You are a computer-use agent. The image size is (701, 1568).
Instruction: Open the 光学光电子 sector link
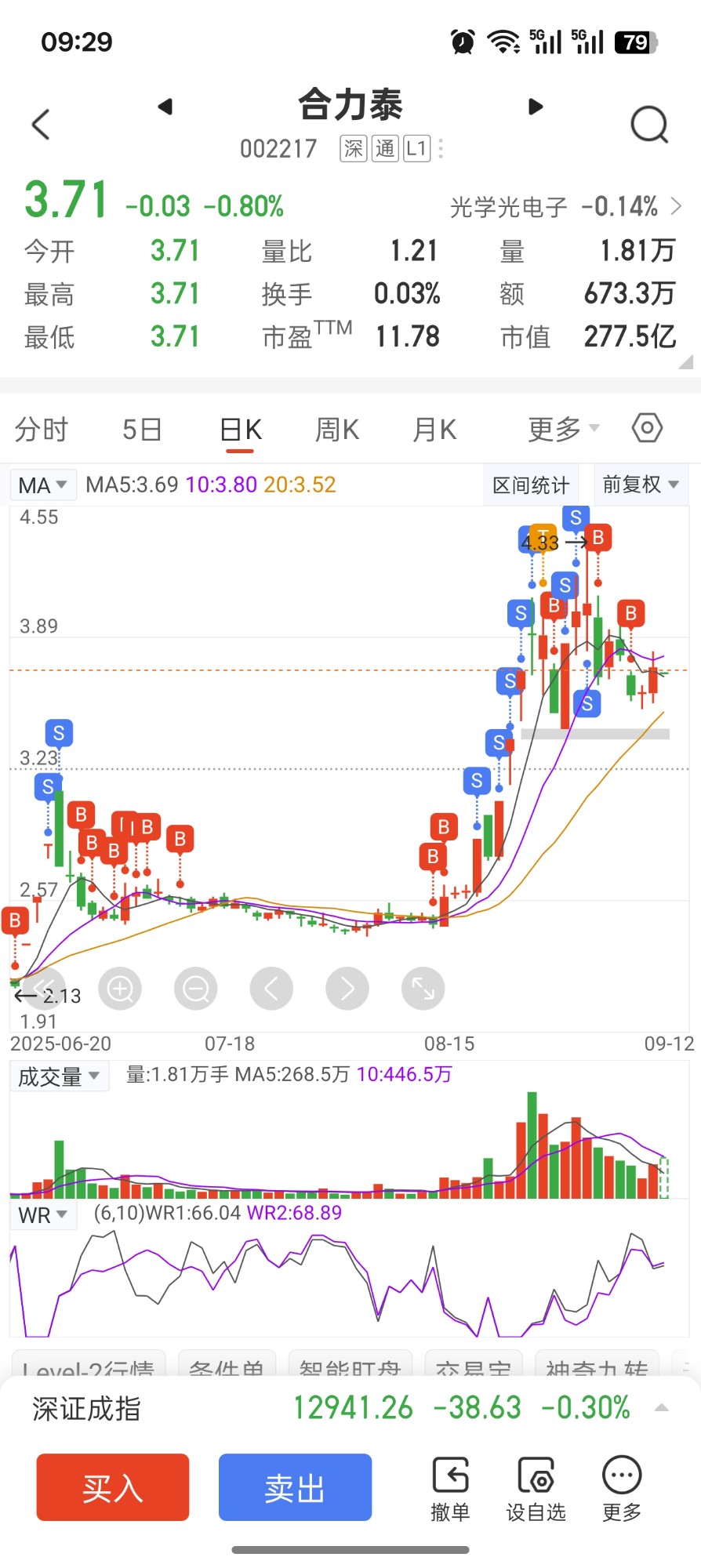point(565,207)
